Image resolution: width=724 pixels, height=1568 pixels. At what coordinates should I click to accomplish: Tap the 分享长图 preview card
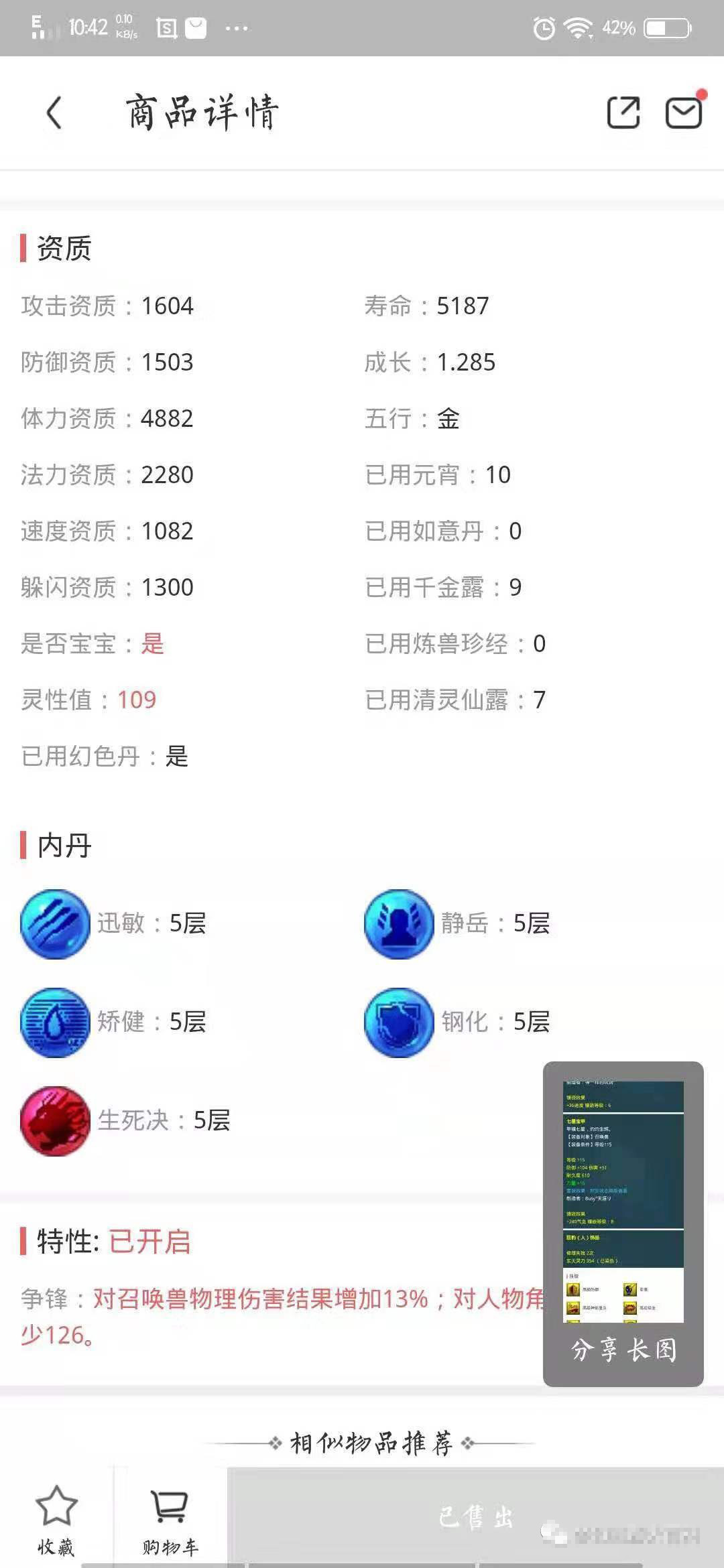point(623,1224)
